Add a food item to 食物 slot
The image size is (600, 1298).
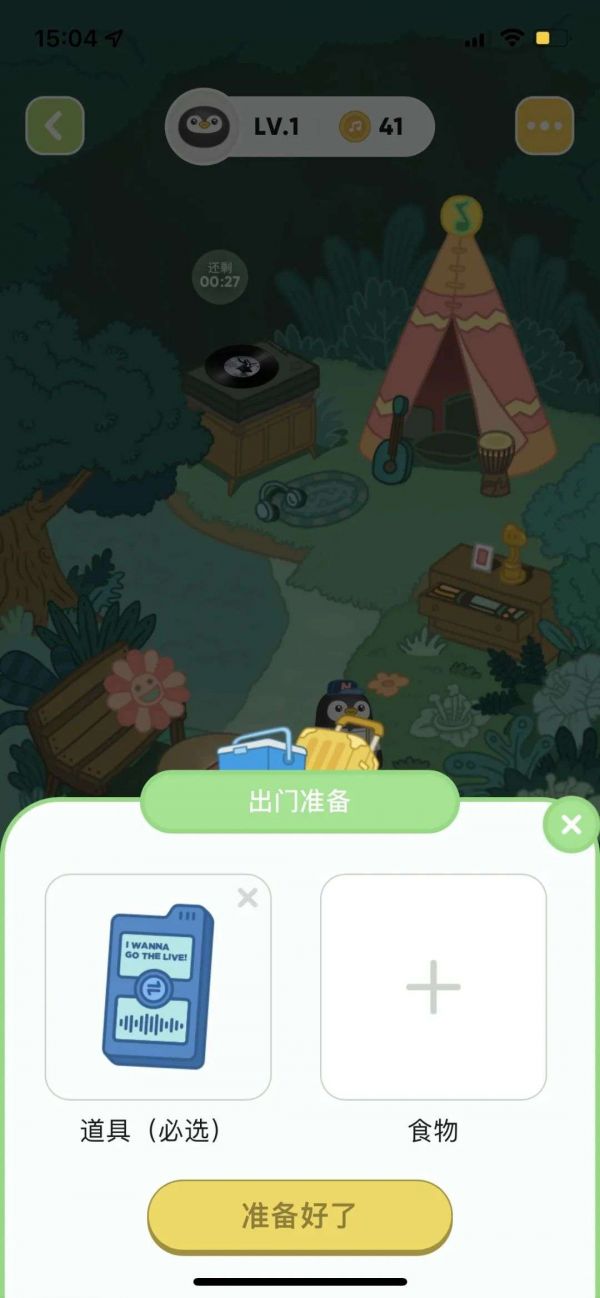(x=433, y=987)
